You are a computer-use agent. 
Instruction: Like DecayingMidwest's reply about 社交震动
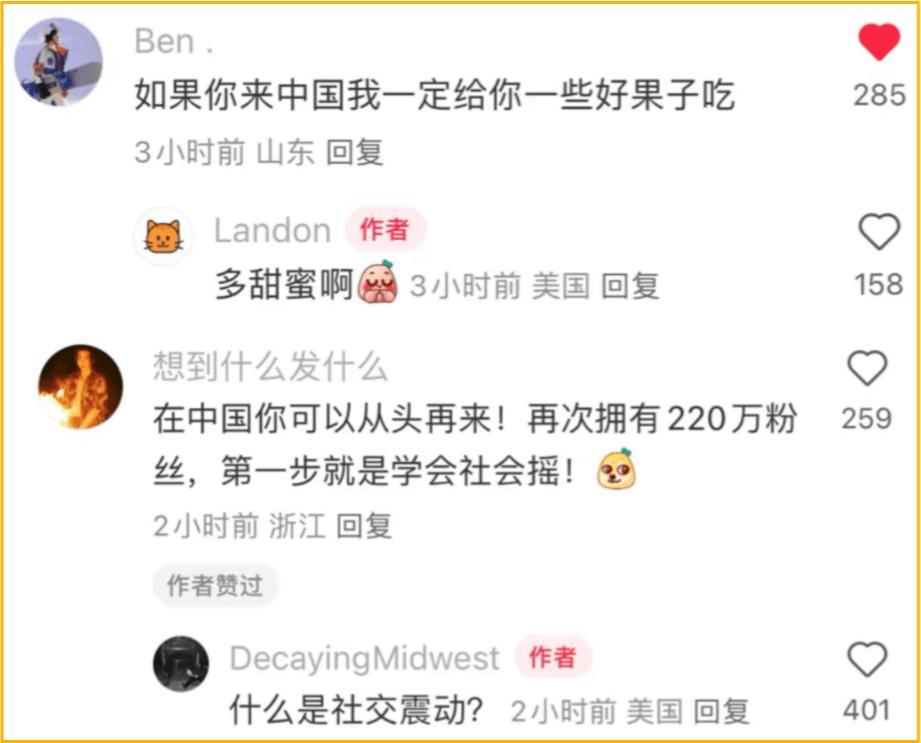point(866,660)
